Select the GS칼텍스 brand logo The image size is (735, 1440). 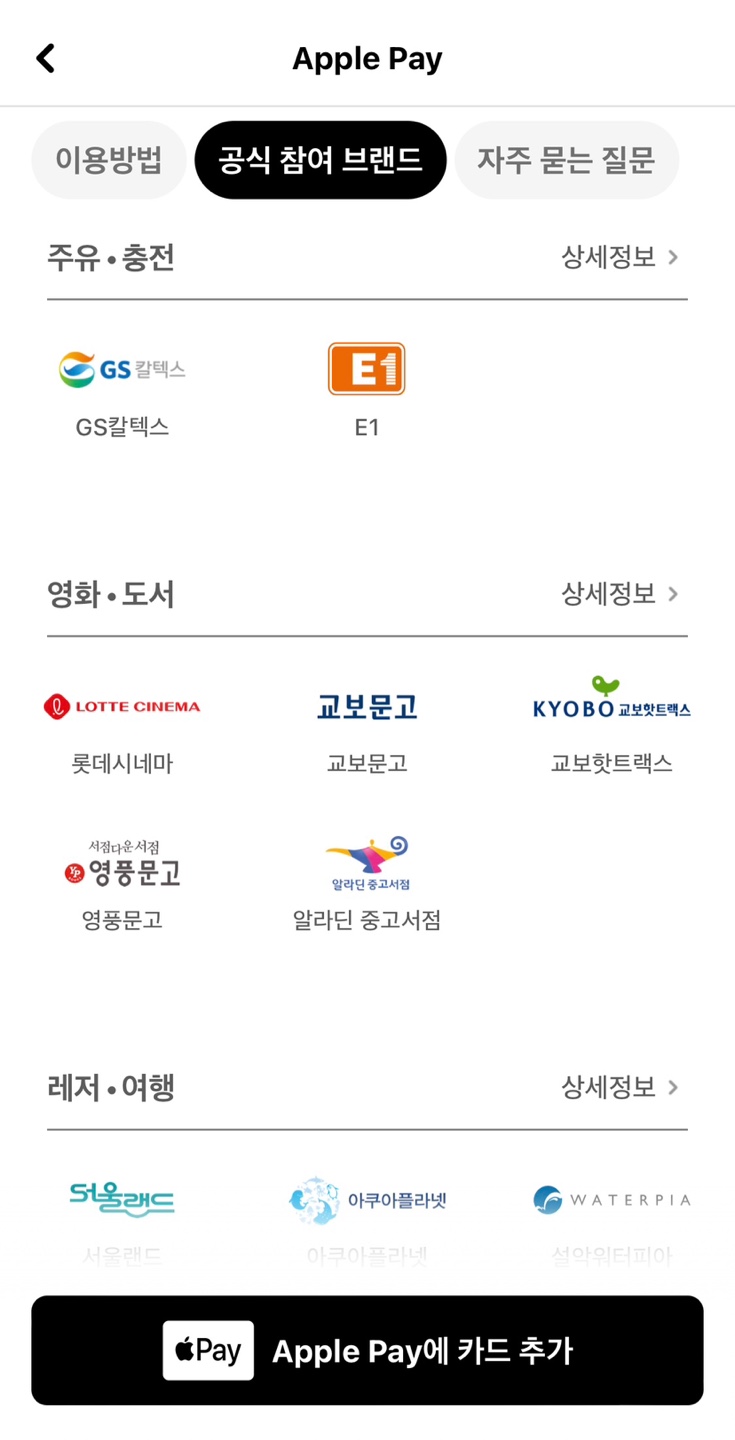coord(121,368)
